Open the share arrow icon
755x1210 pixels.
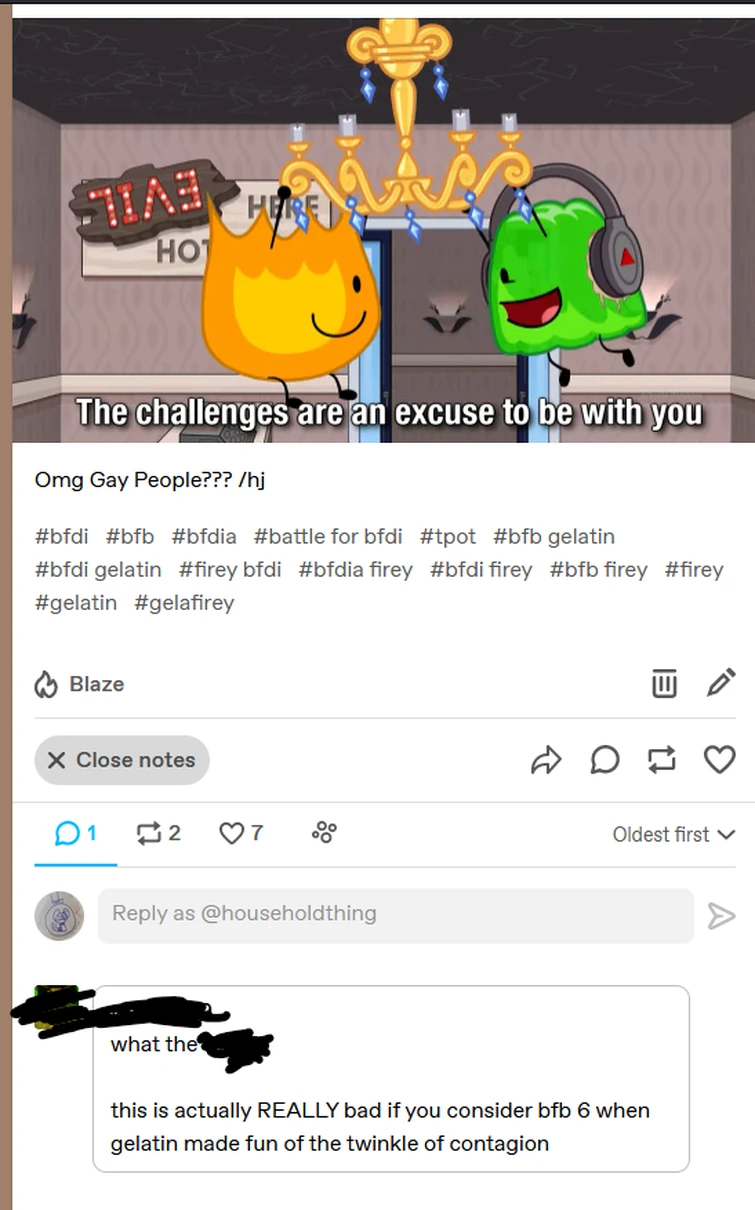(x=546, y=760)
